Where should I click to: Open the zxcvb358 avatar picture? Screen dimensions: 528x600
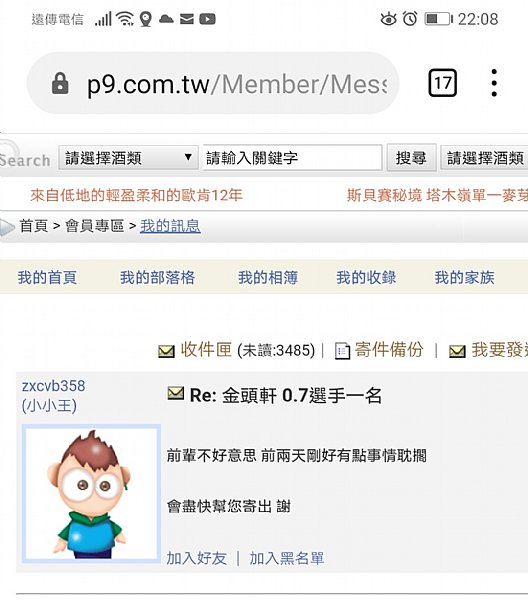[91, 494]
